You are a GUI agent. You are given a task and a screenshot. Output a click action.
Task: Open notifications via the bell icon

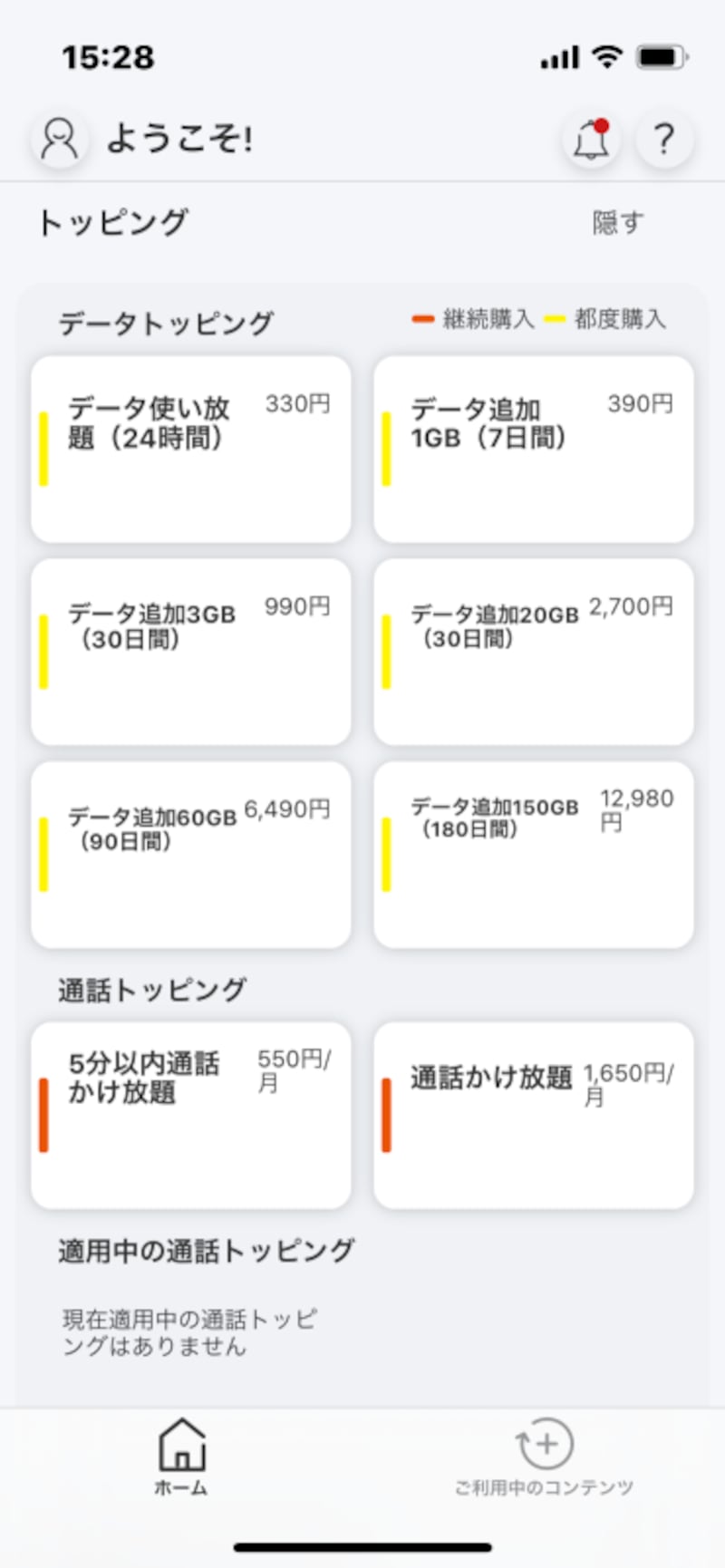(x=591, y=140)
